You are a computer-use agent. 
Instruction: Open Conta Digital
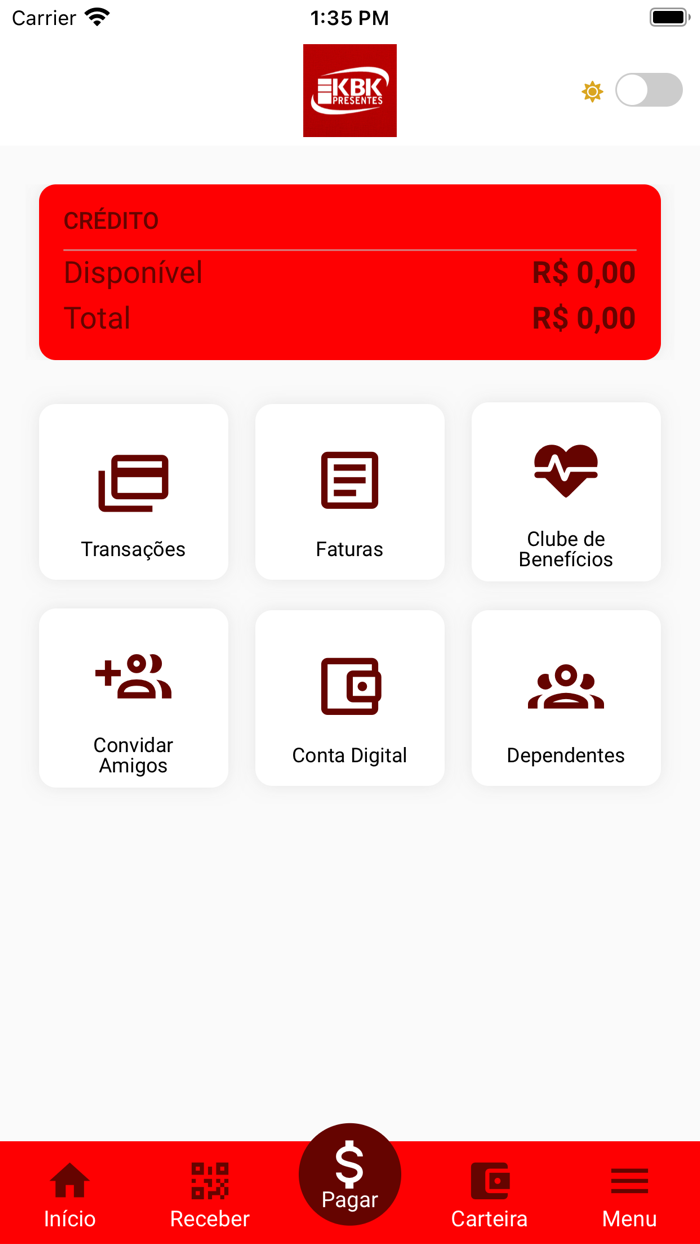click(350, 698)
